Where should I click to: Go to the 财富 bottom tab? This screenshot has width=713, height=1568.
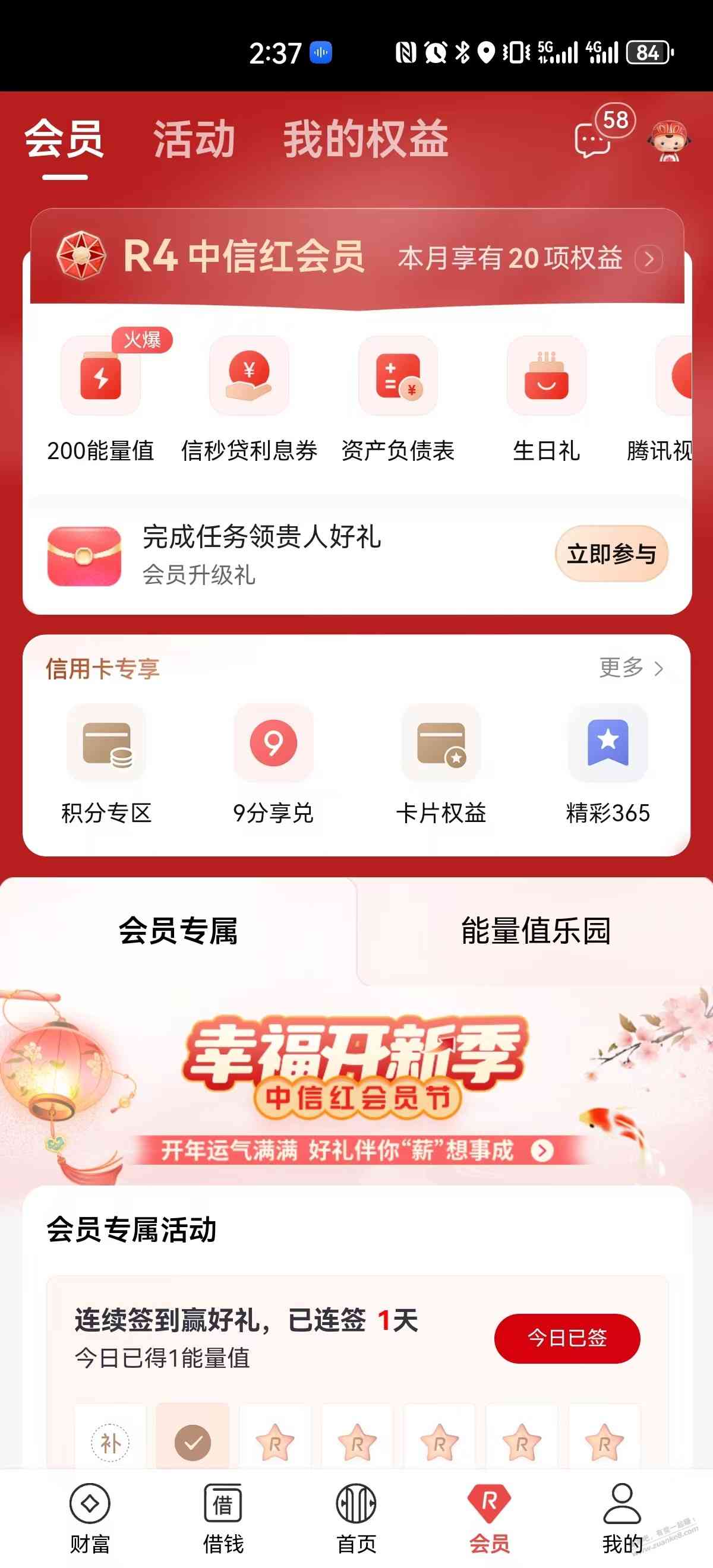pyautogui.click(x=90, y=1517)
